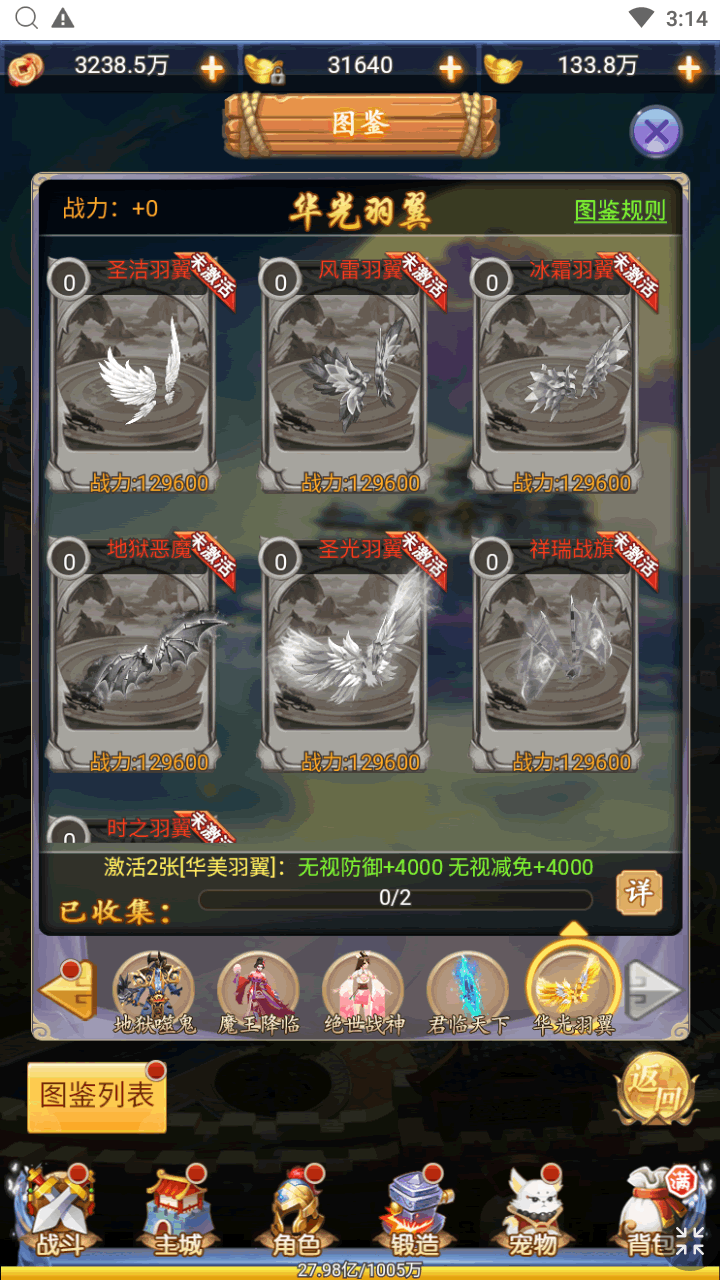The height and width of the screenshot is (1280, 720).
Task: Switch to the 绝世战神 collection
Action: pos(363,990)
